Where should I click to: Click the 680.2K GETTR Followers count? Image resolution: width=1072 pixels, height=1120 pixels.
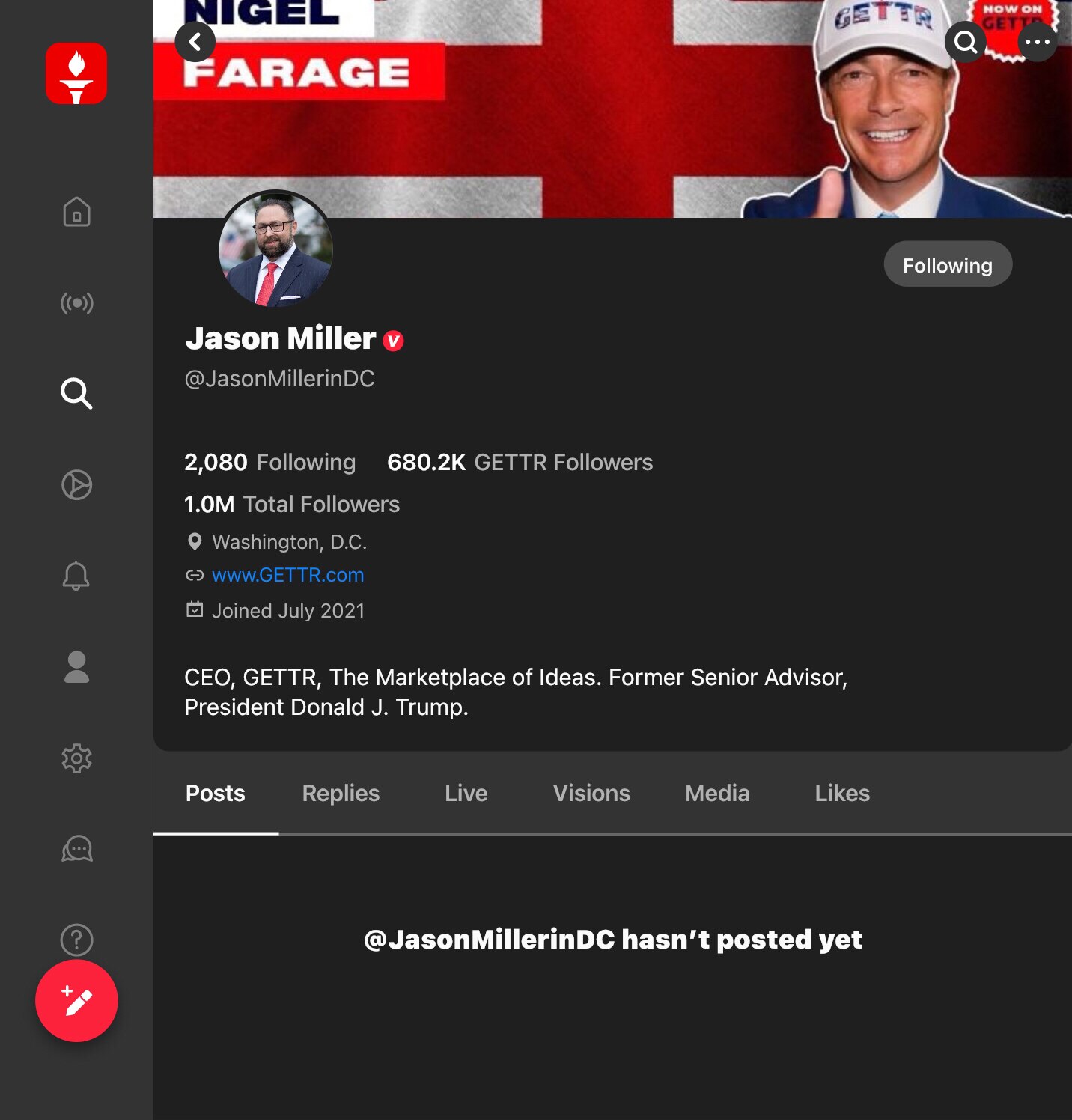click(x=520, y=462)
